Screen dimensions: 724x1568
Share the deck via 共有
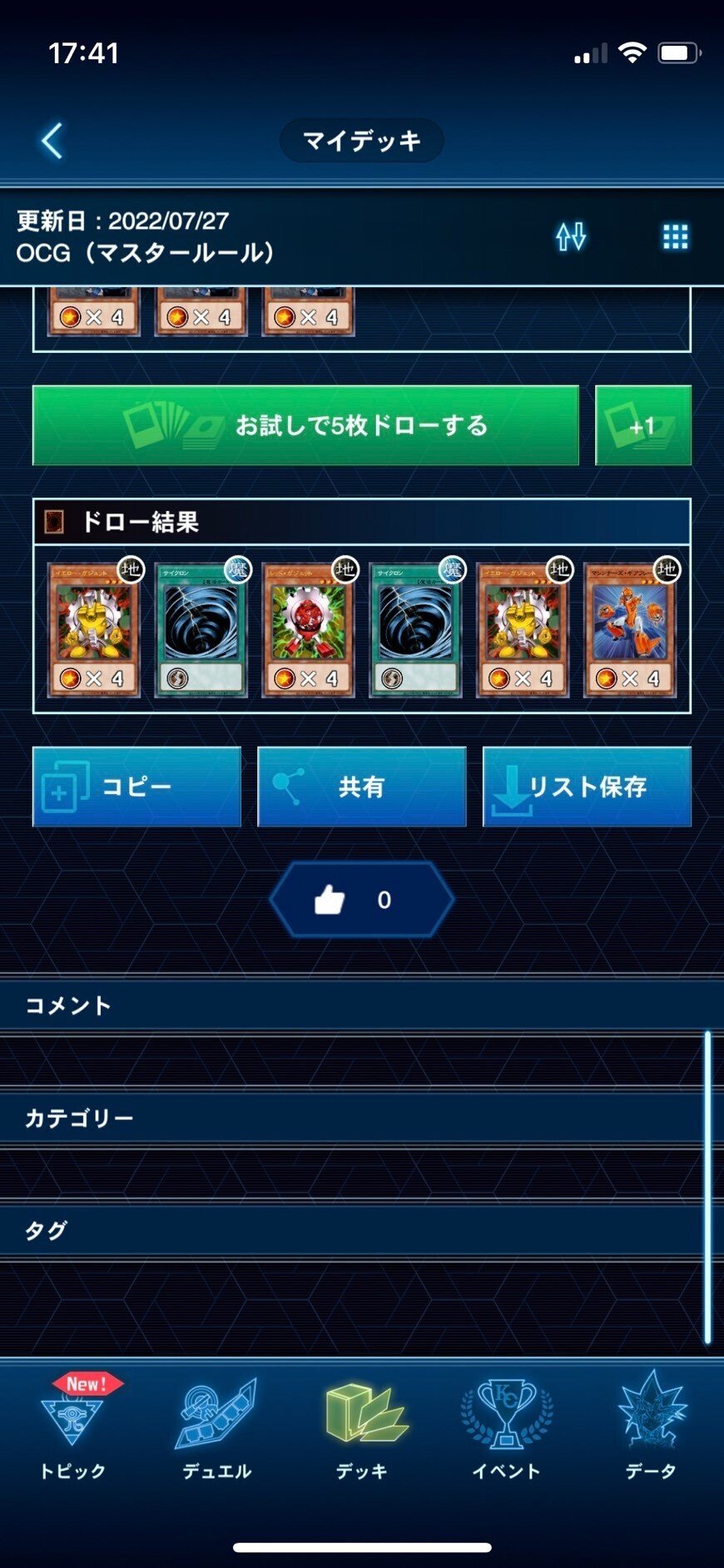pyautogui.click(x=361, y=786)
